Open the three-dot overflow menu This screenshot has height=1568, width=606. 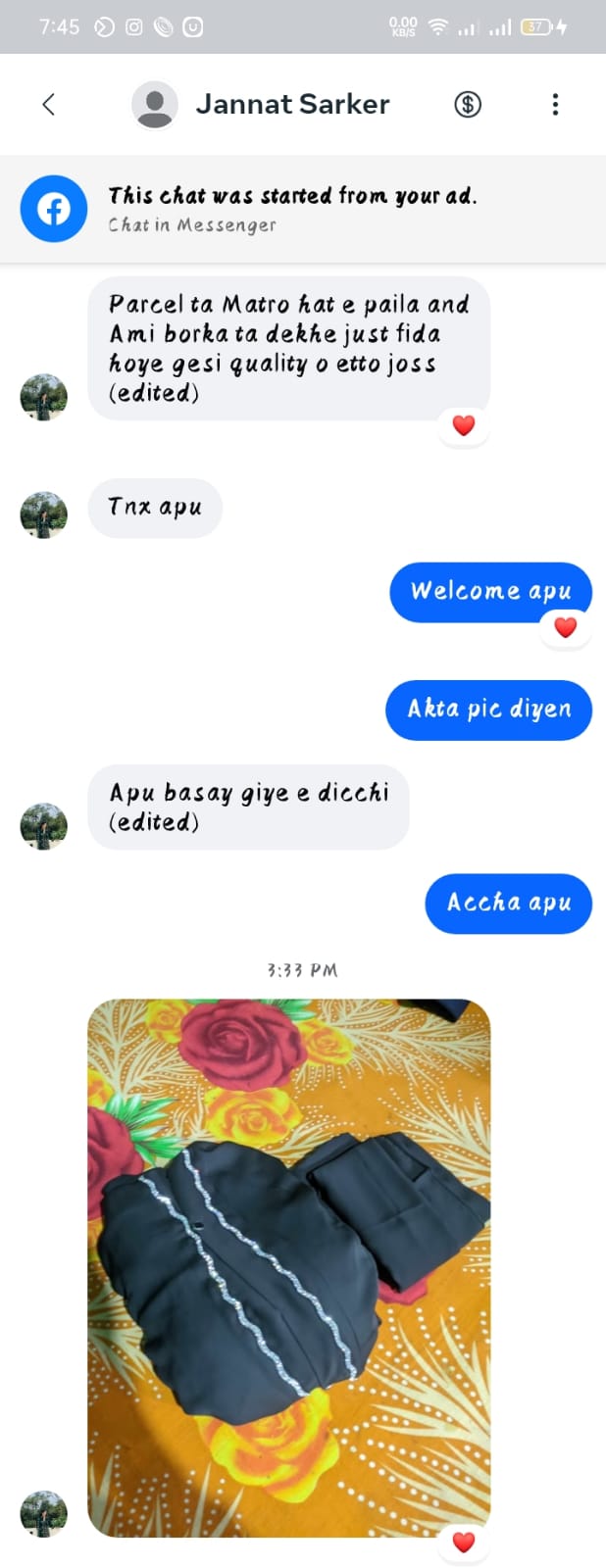pyautogui.click(x=555, y=104)
